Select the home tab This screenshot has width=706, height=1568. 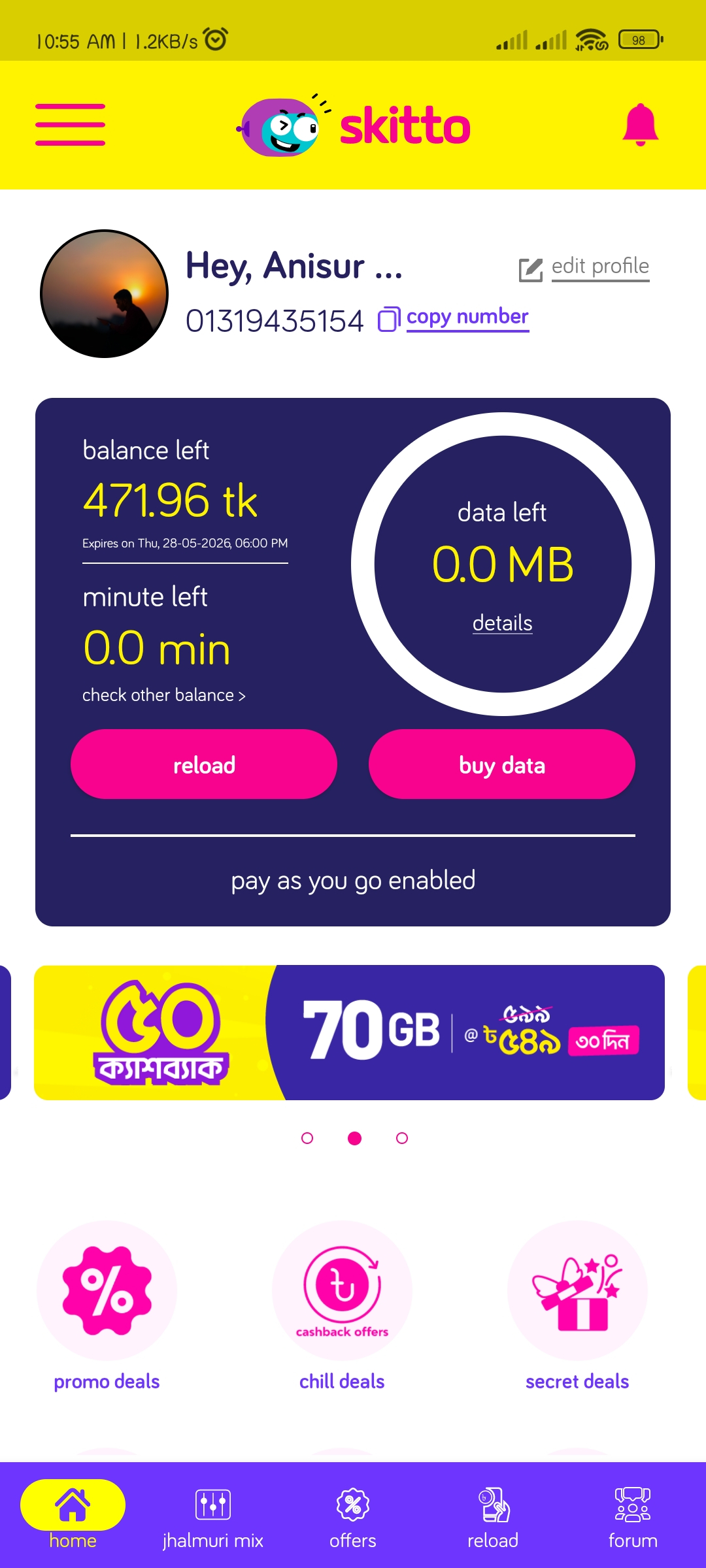coord(73,1517)
